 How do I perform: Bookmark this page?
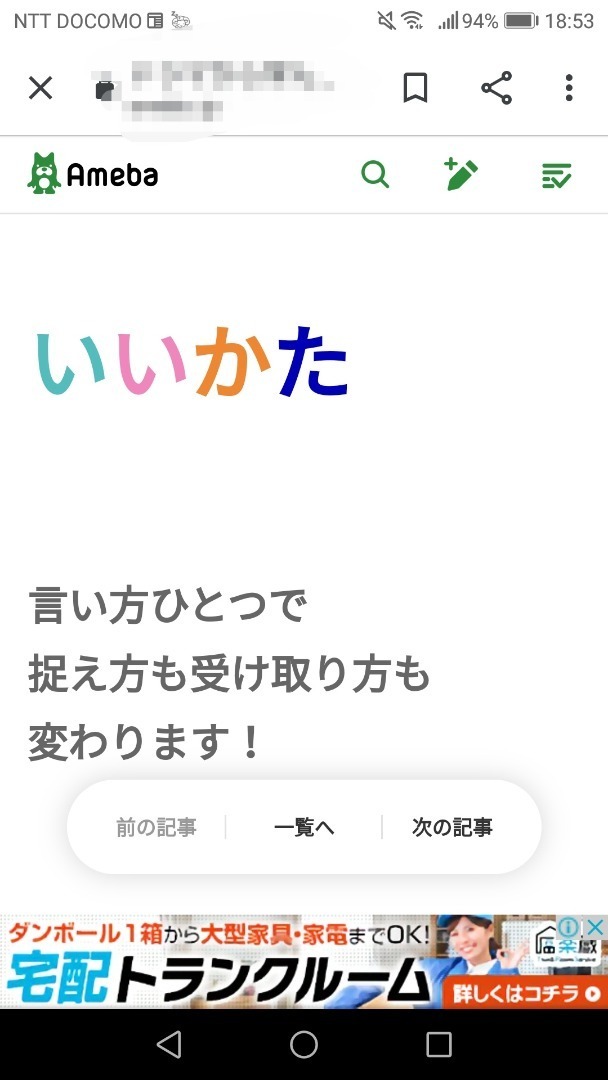(415, 88)
